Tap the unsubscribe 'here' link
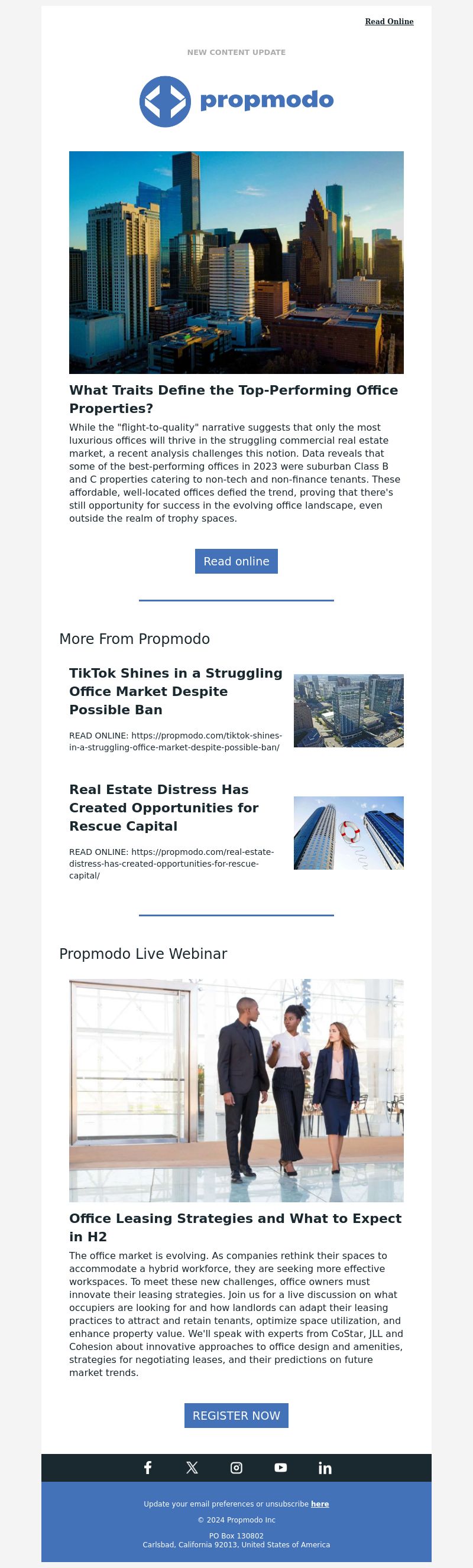Screen dimensions: 473x1568 click(319, 1504)
